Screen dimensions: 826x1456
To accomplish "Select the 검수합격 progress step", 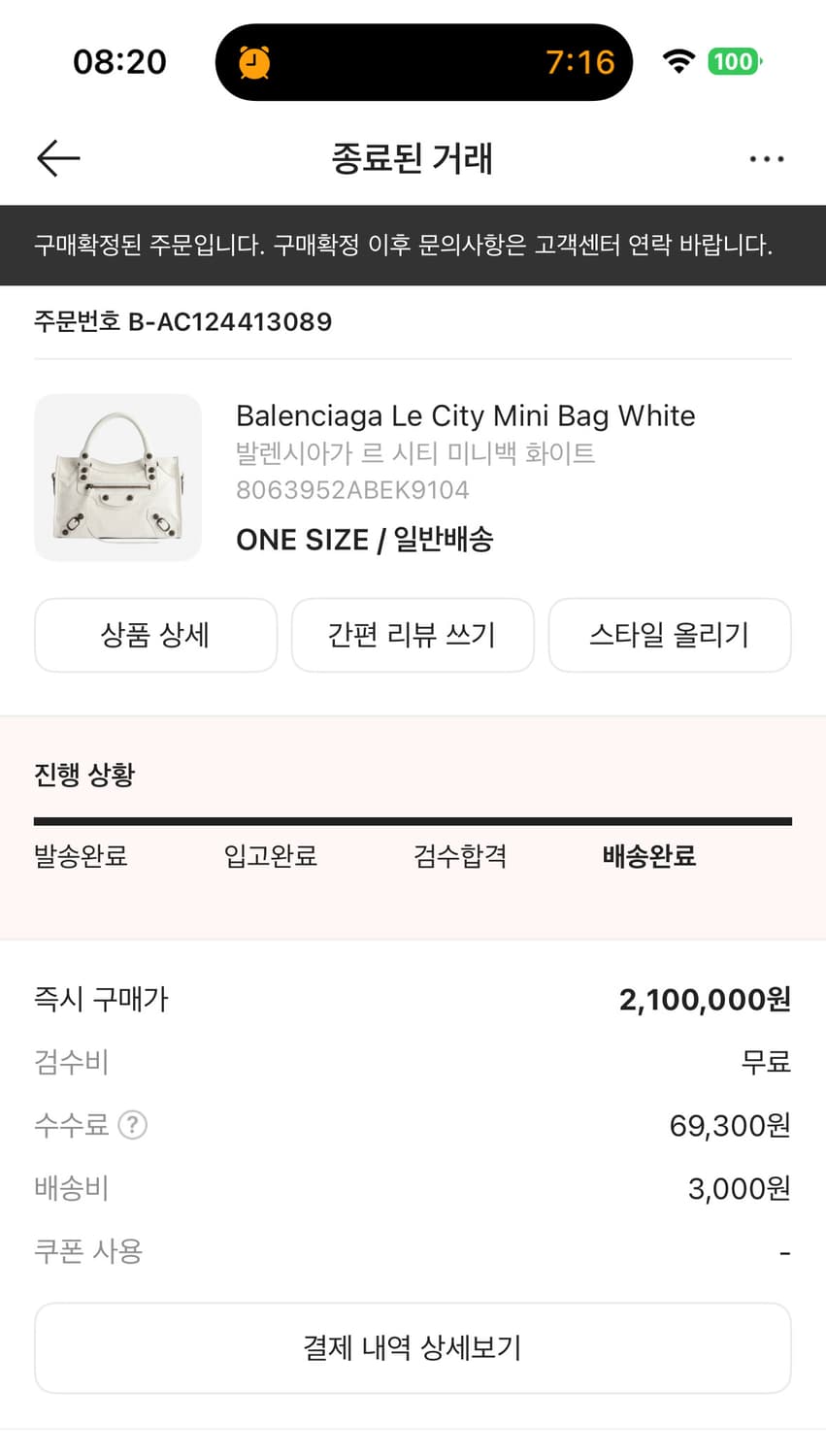I will click(x=459, y=857).
